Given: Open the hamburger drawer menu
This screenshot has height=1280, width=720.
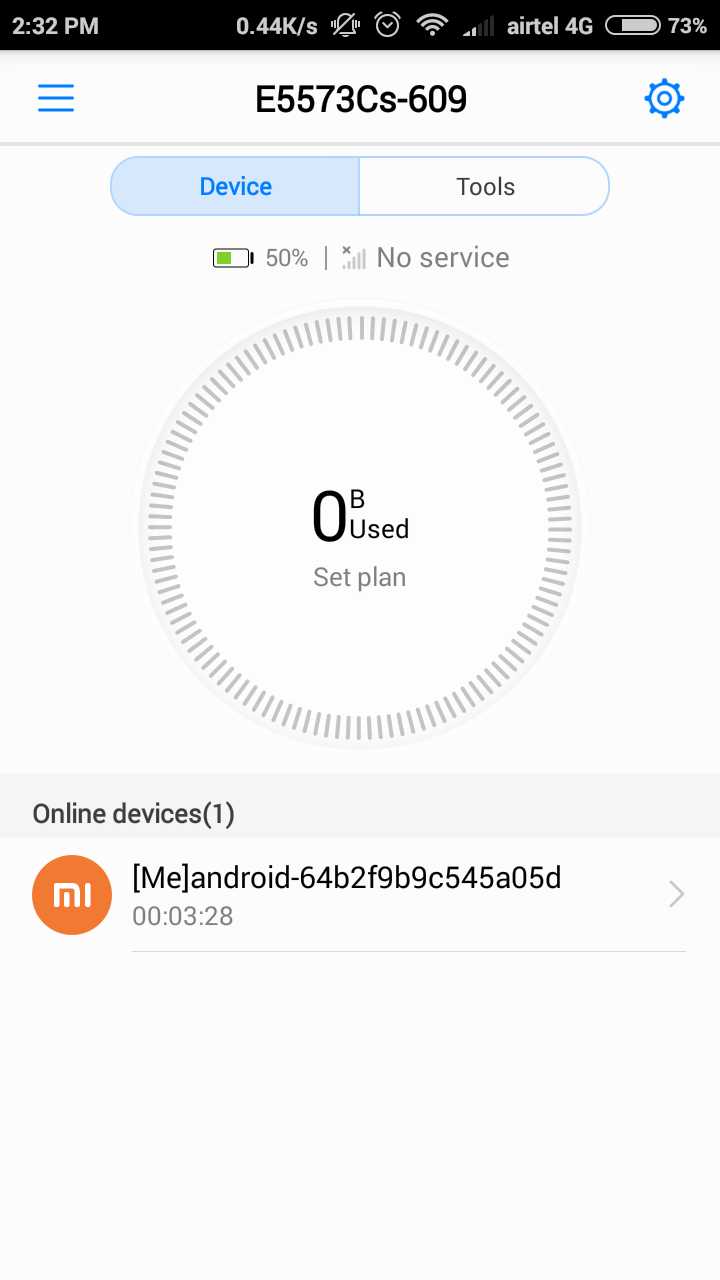Looking at the screenshot, I should point(56,98).
